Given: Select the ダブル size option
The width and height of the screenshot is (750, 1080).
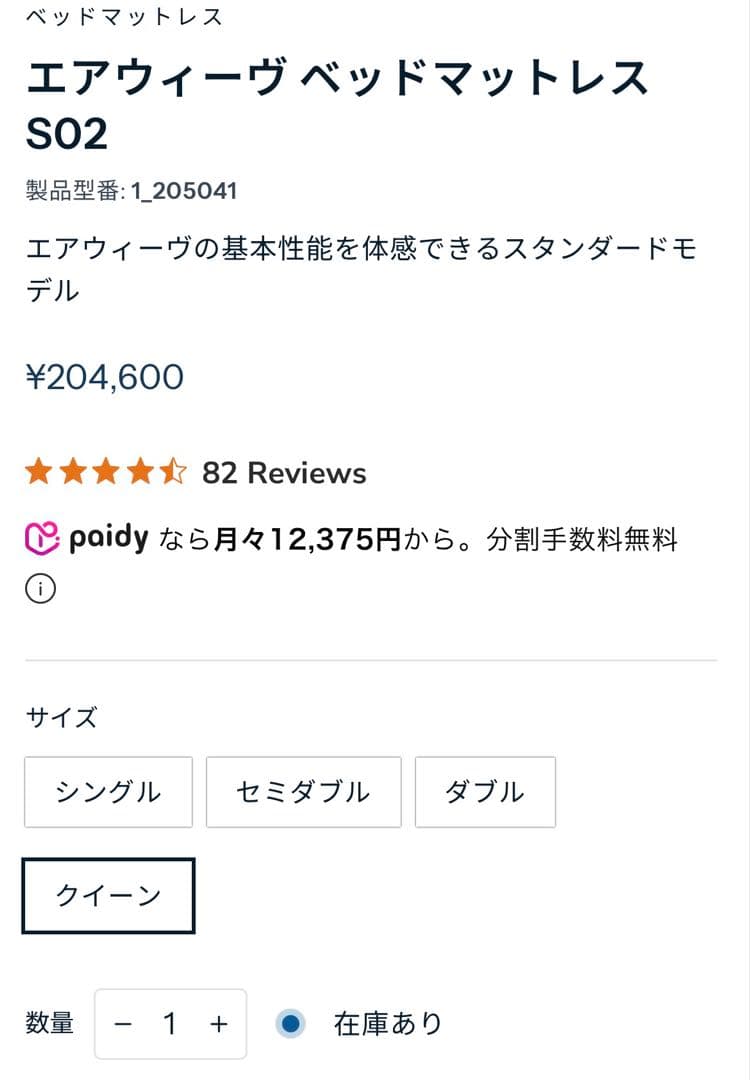Looking at the screenshot, I should click(x=485, y=790).
